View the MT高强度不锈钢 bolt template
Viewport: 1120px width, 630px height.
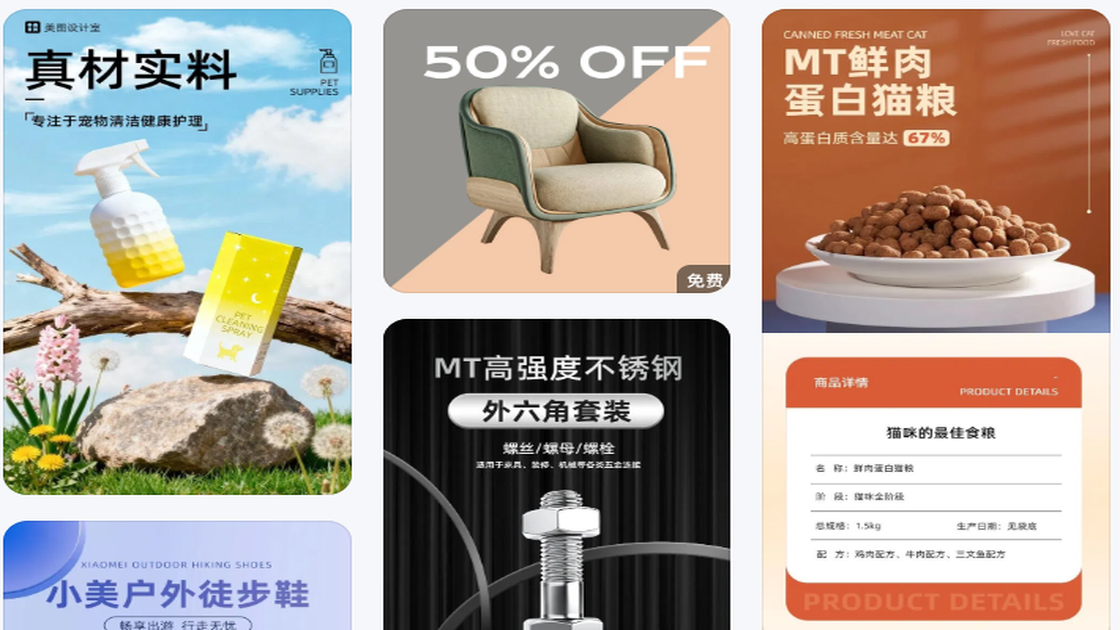point(556,475)
